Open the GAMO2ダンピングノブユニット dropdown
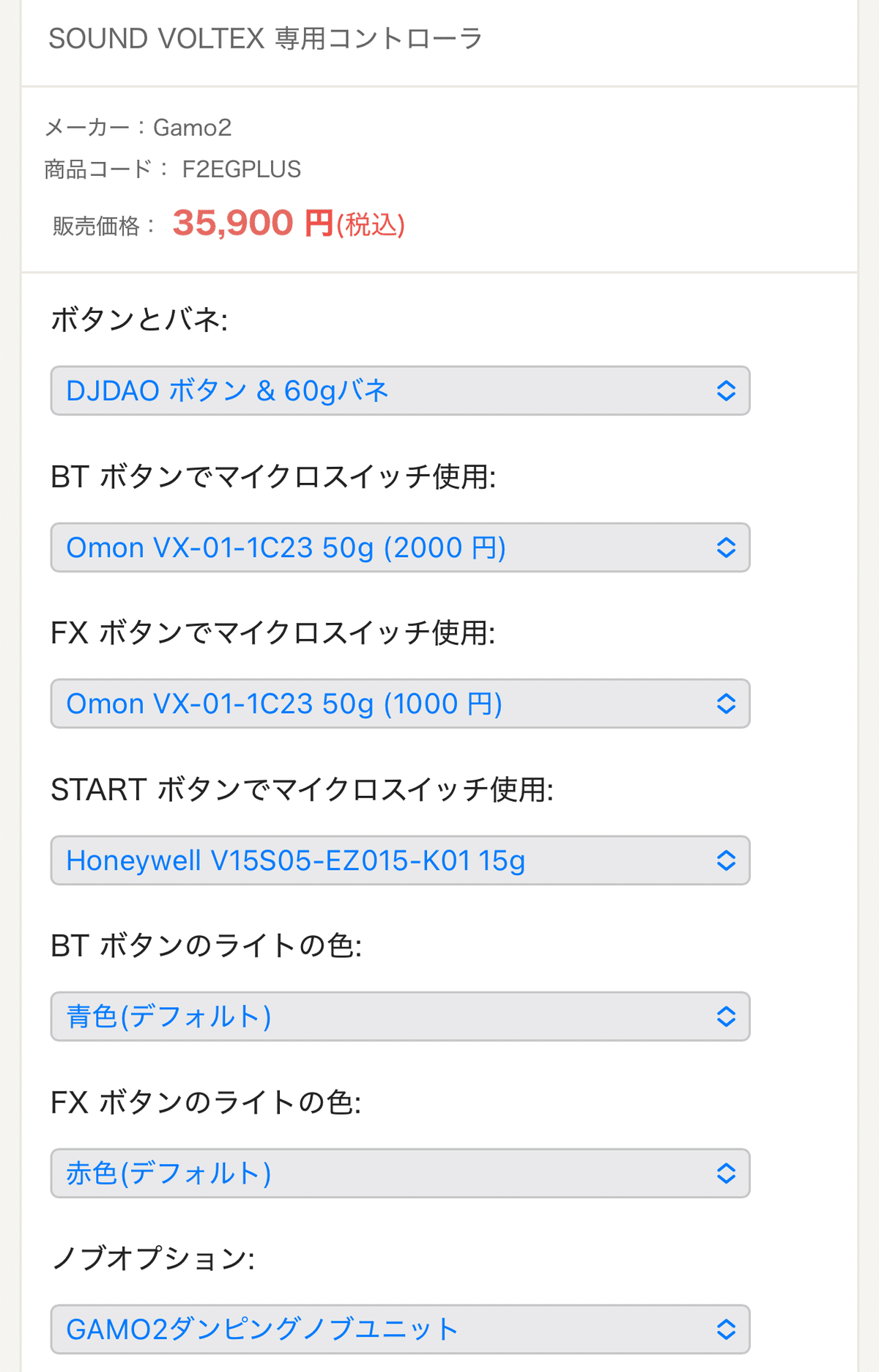Image resolution: width=879 pixels, height=1372 pixels. (x=399, y=1329)
